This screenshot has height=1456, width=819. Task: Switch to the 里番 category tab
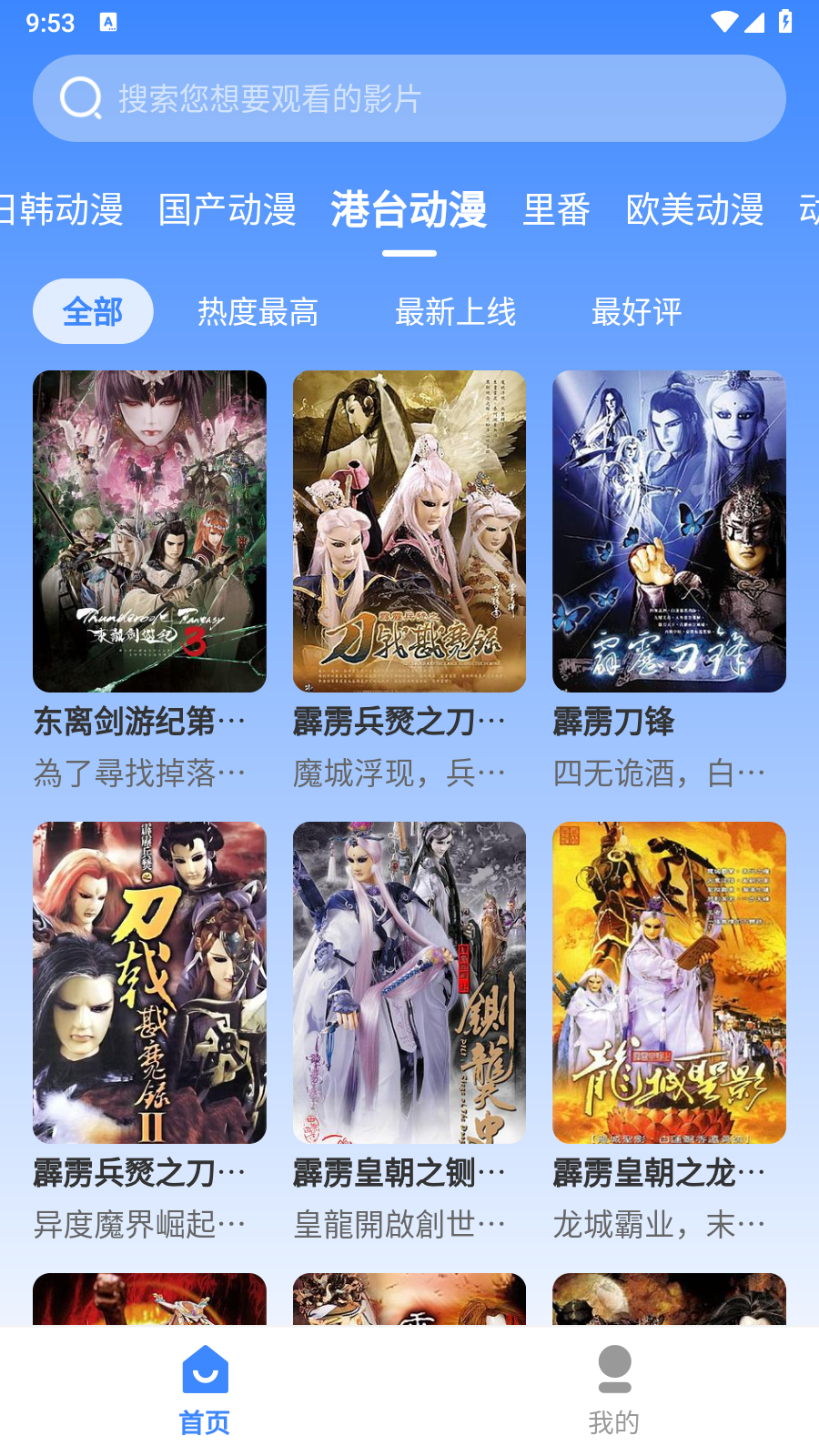[556, 210]
